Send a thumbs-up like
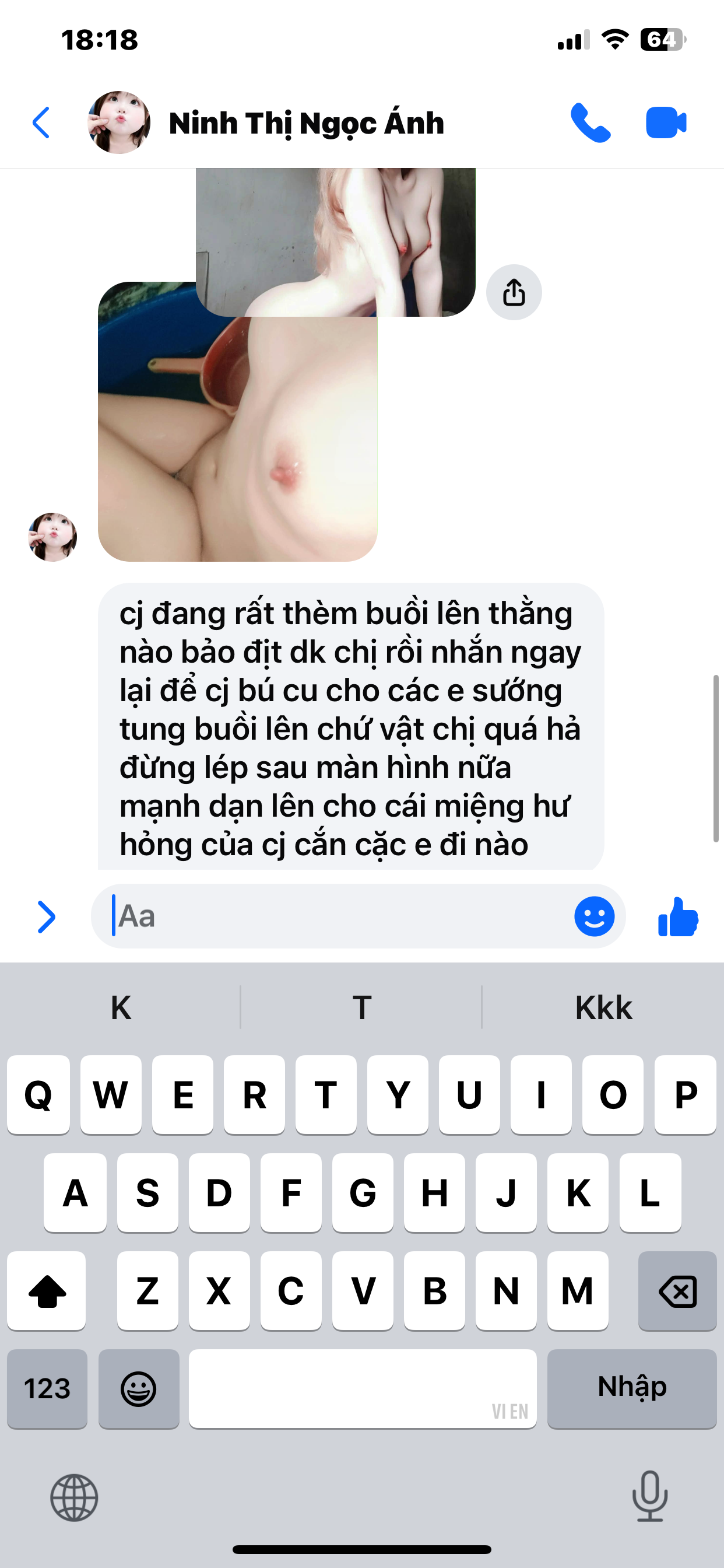 coord(678,916)
